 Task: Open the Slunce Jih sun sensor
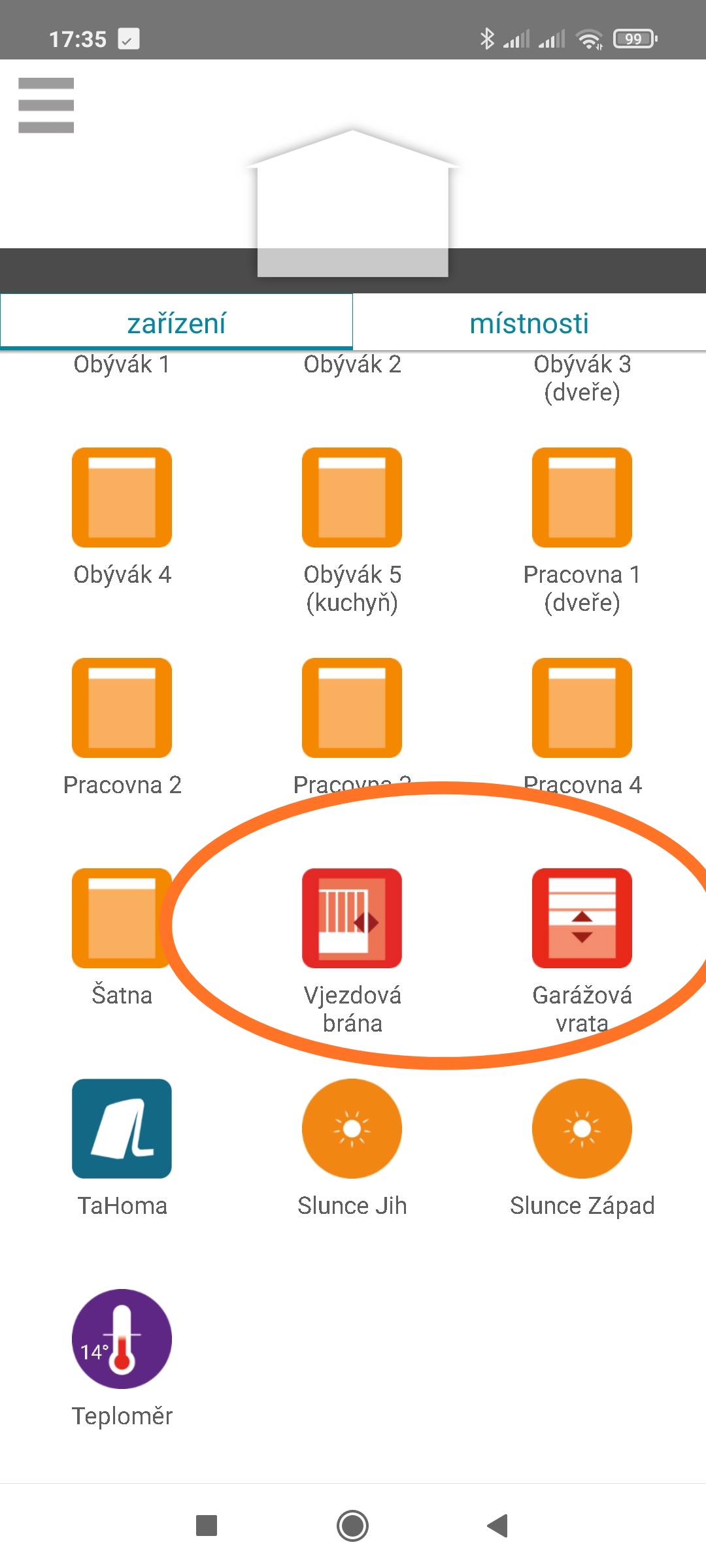352,1128
